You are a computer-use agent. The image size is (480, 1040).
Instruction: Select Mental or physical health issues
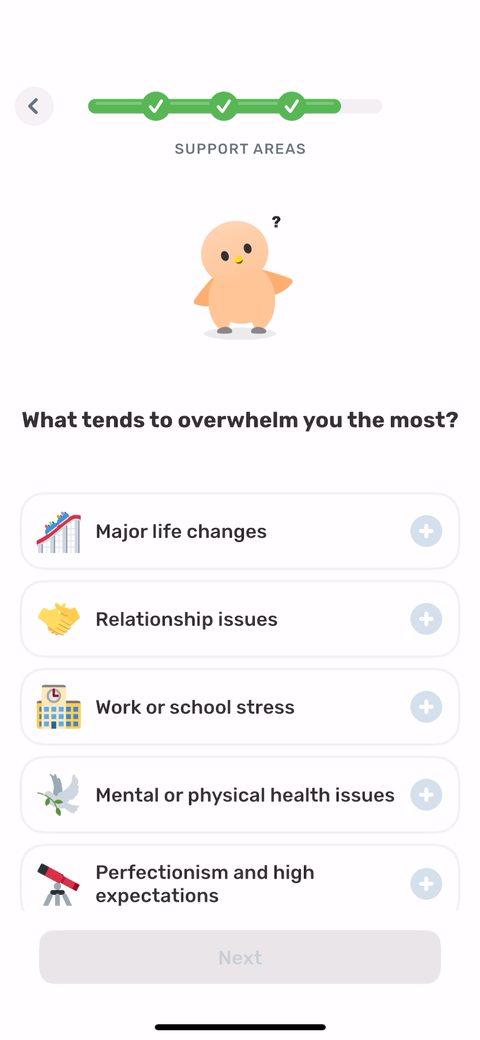coord(240,795)
